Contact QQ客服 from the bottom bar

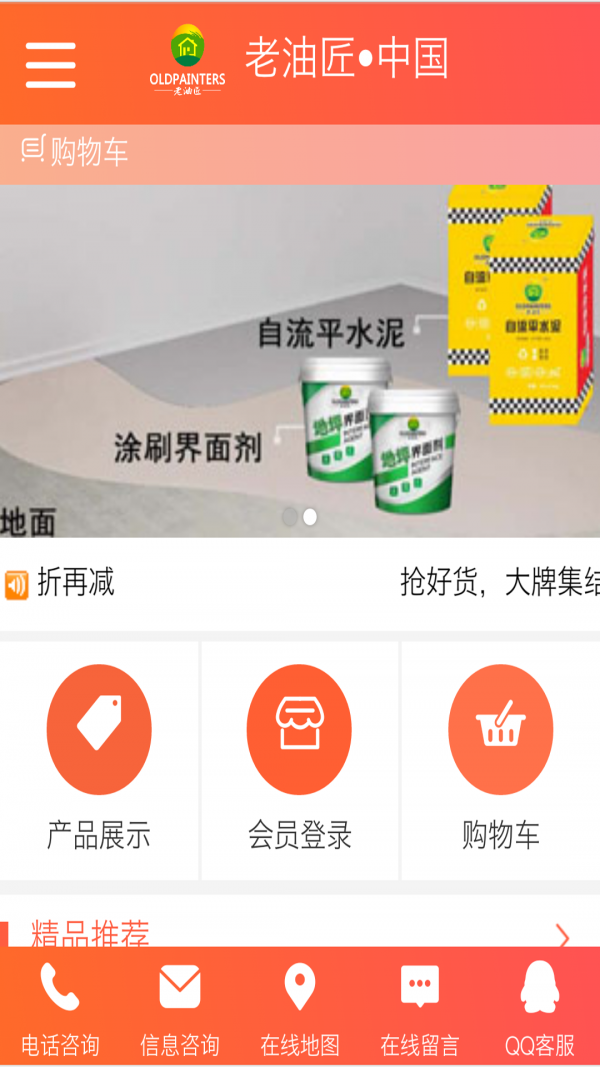point(540,1008)
